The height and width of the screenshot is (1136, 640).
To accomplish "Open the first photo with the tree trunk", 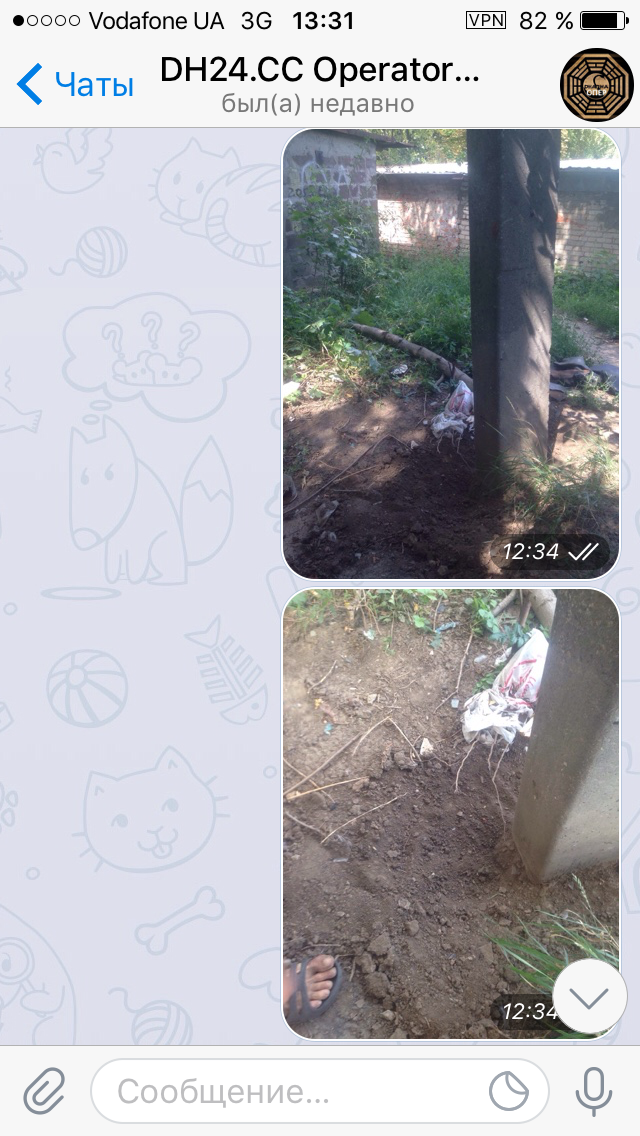I will pyautogui.click(x=451, y=354).
